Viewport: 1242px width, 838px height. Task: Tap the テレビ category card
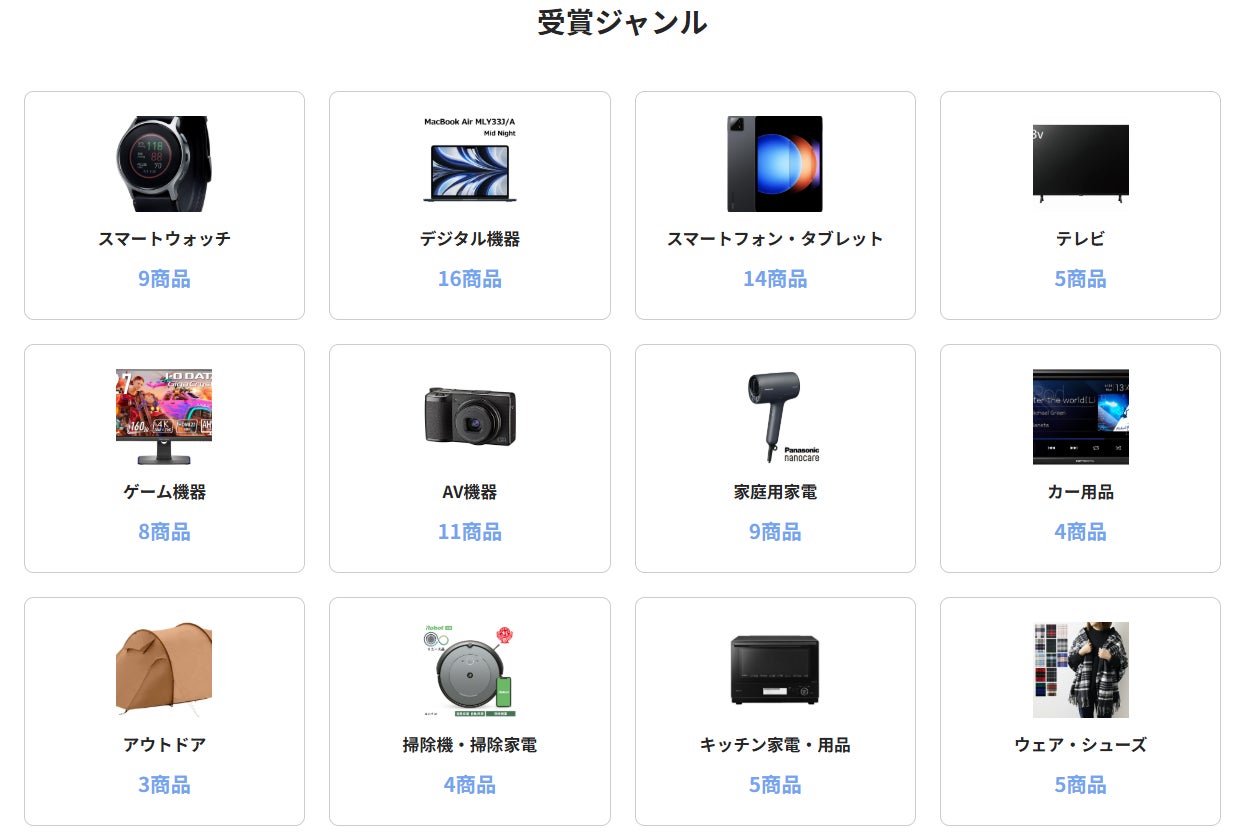click(1080, 206)
